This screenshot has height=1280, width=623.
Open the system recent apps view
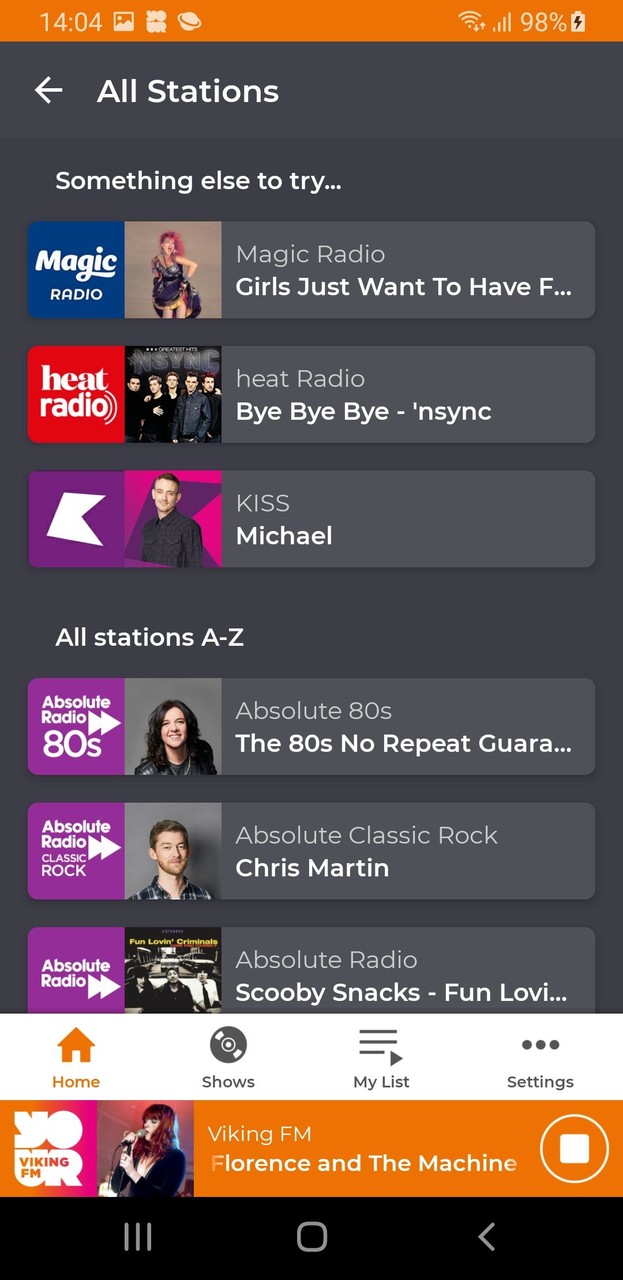click(137, 1237)
